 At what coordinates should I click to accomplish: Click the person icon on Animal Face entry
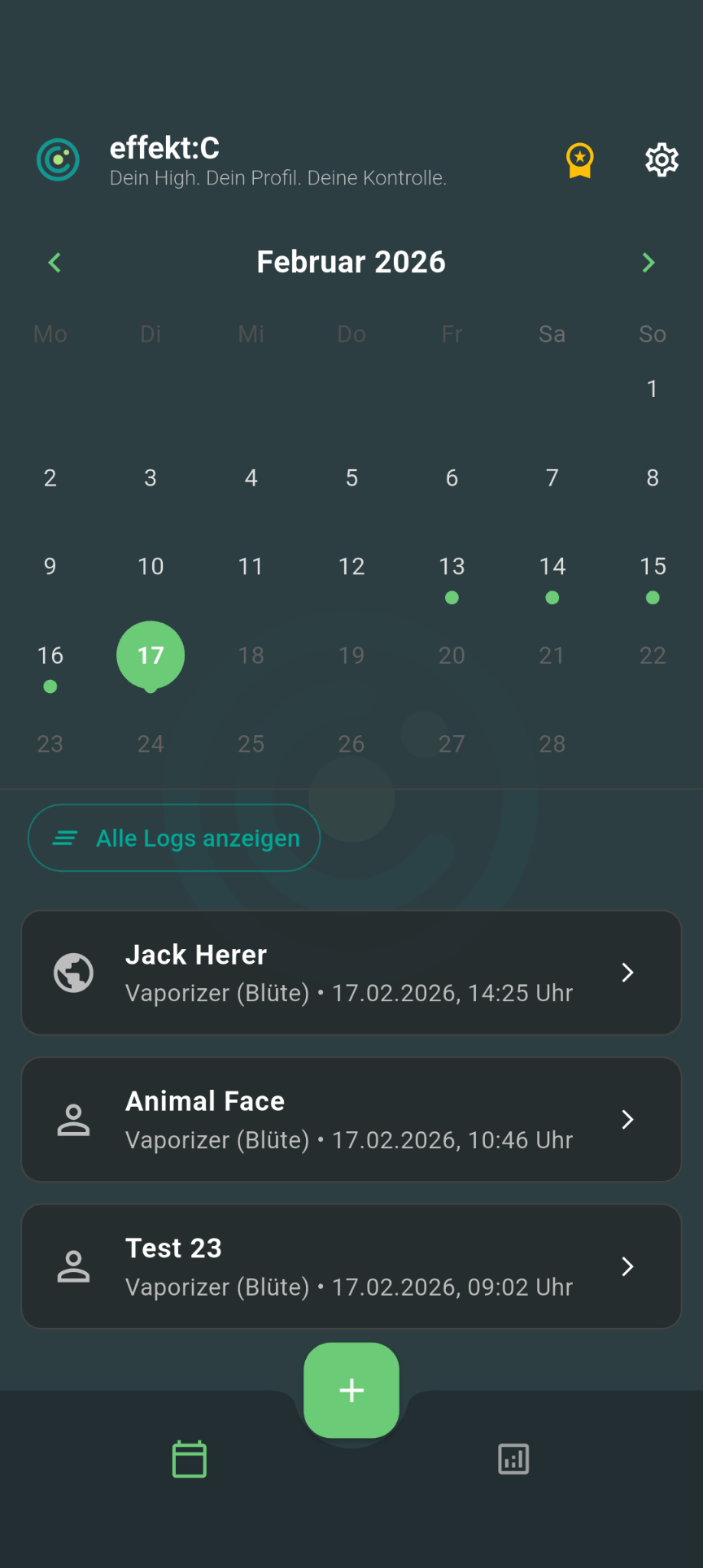point(74,1119)
